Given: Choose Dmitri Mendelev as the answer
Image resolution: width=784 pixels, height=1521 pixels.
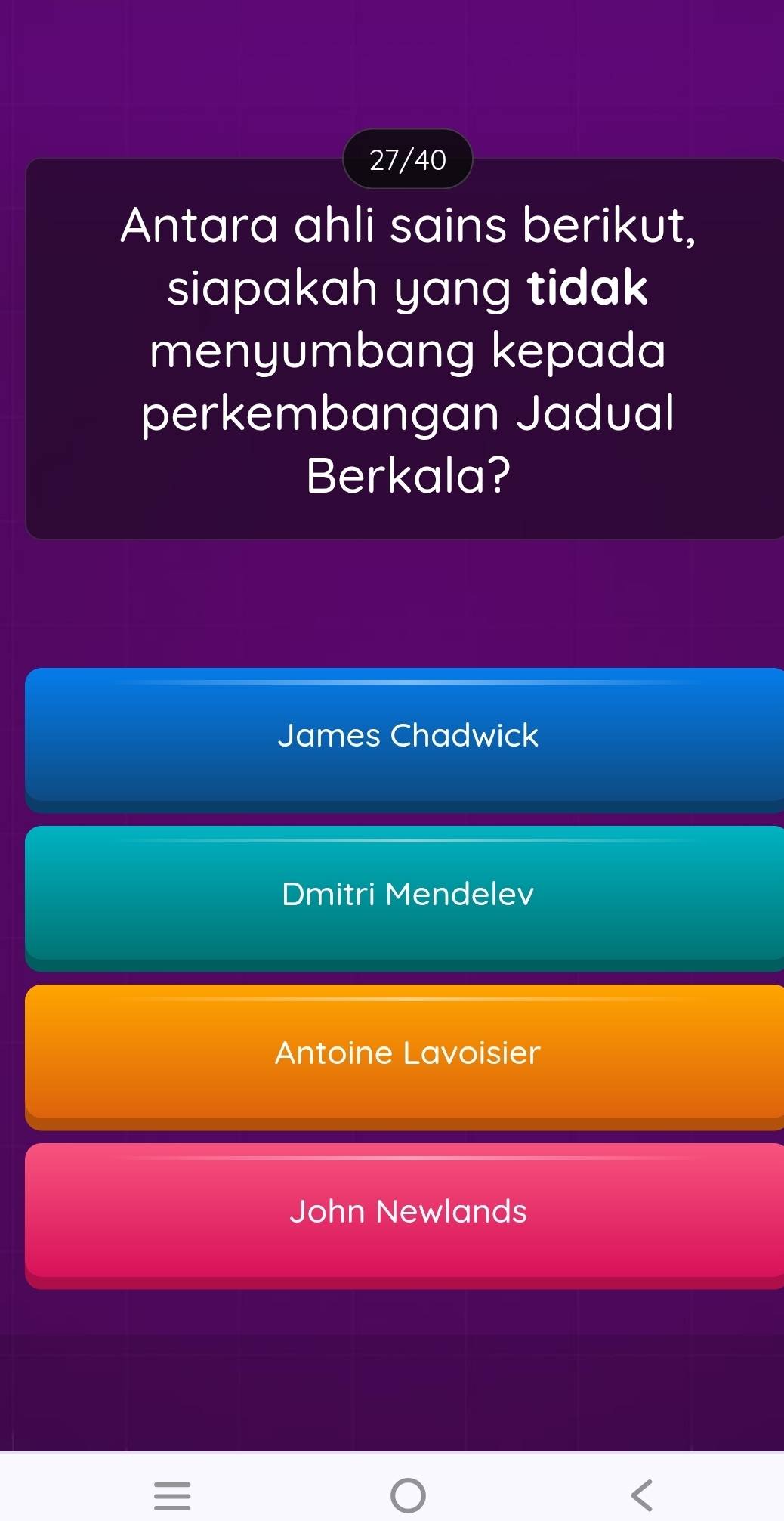Looking at the screenshot, I should 406,895.
